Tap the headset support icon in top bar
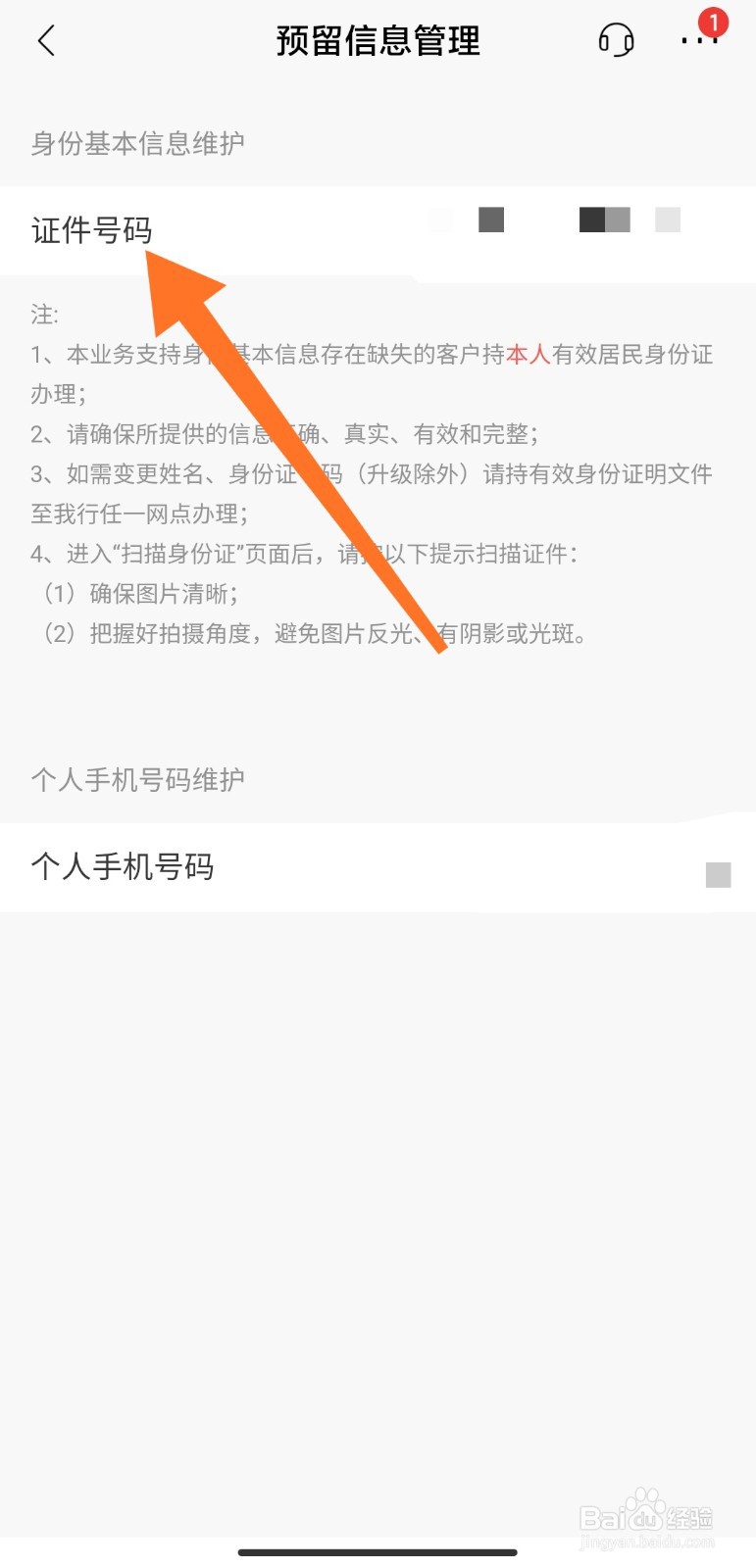756x1568 pixels. (x=617, y=41)
